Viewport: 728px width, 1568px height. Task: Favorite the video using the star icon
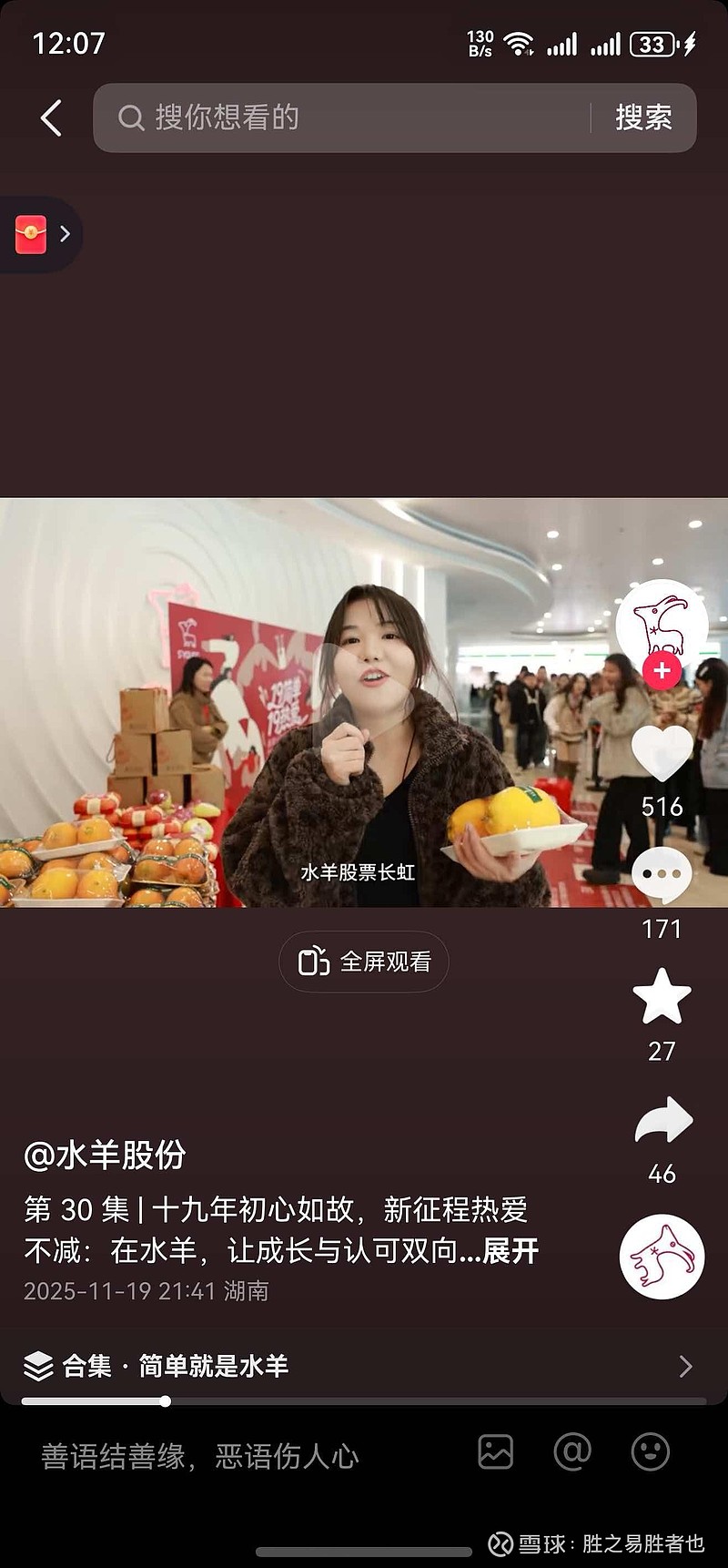[662, 994]
